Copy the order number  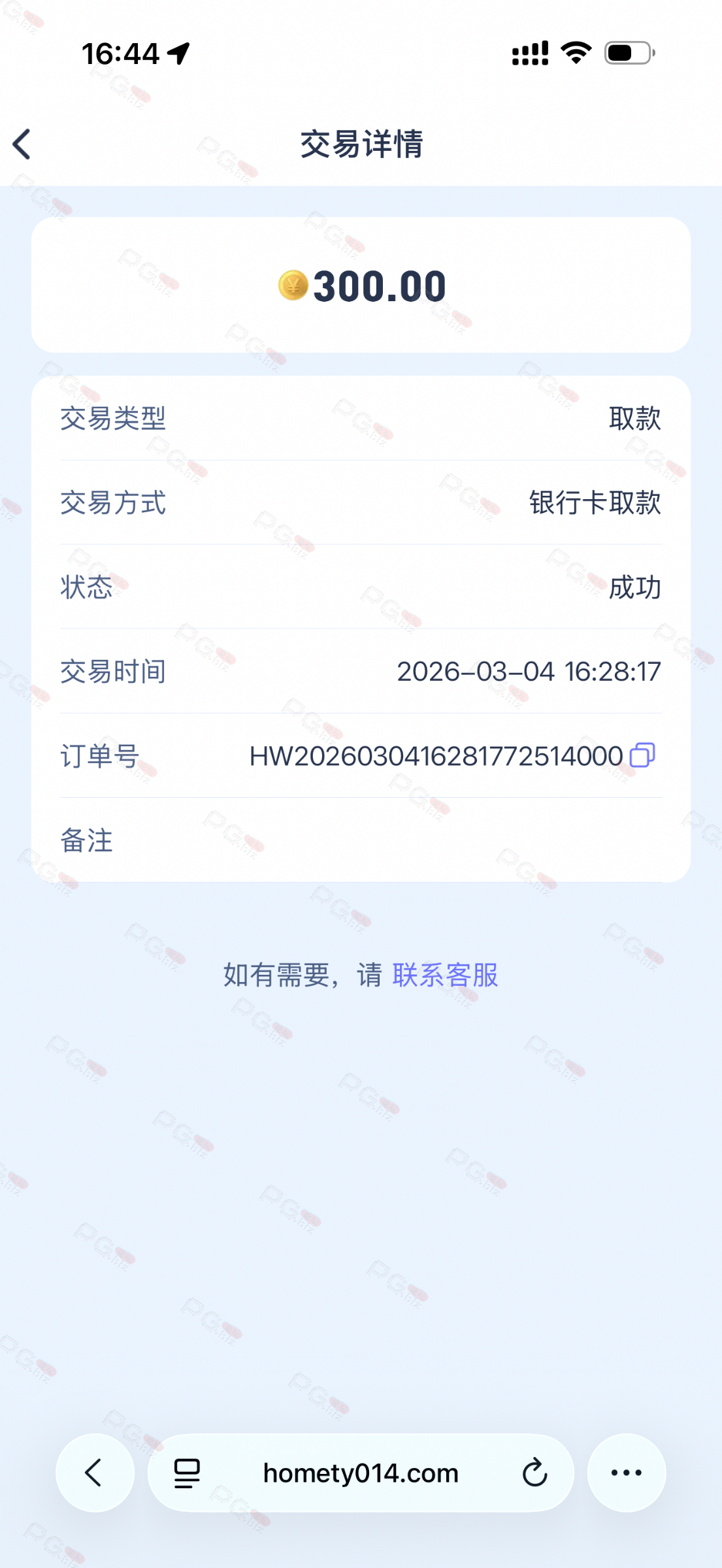click(x=642, y=755)
